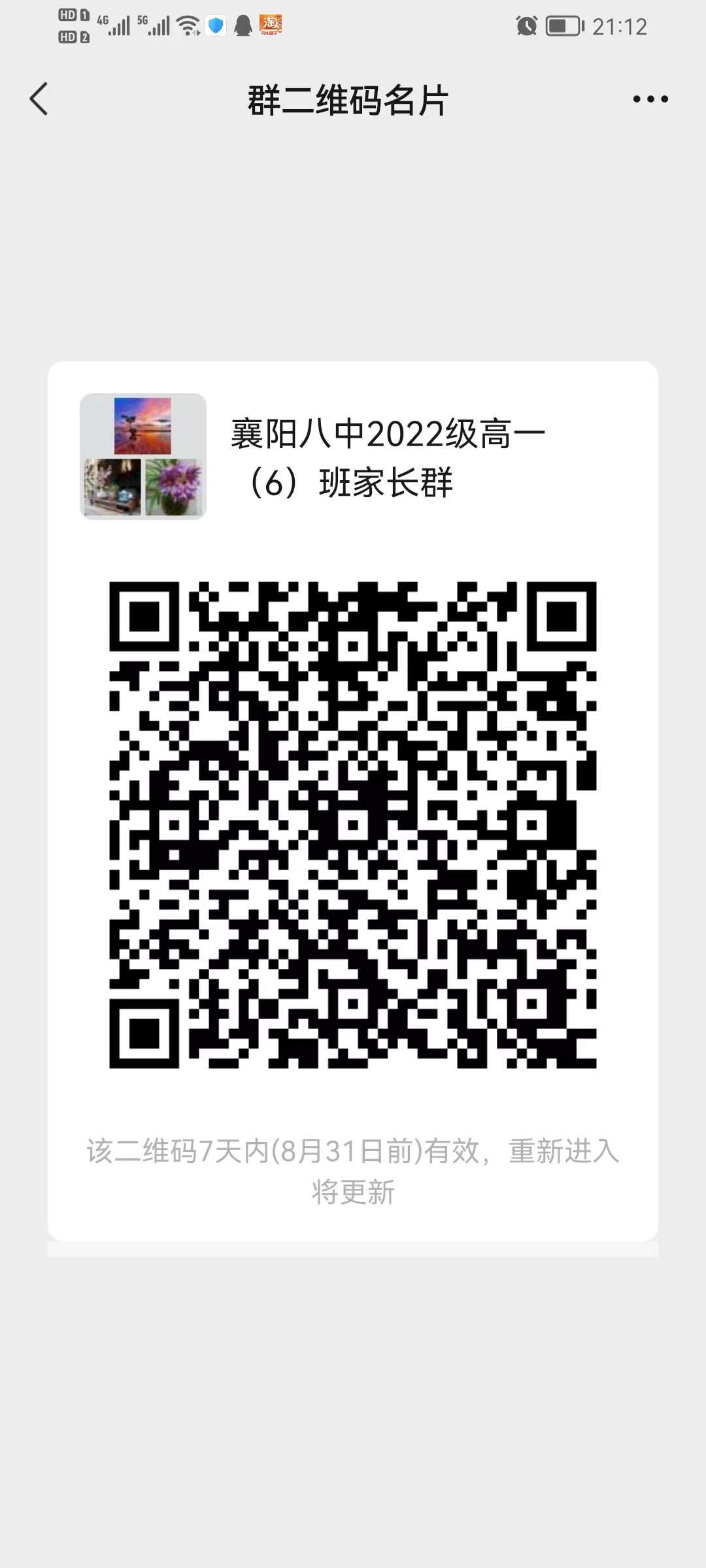Go back using the top-left arrow

[39, 99]
